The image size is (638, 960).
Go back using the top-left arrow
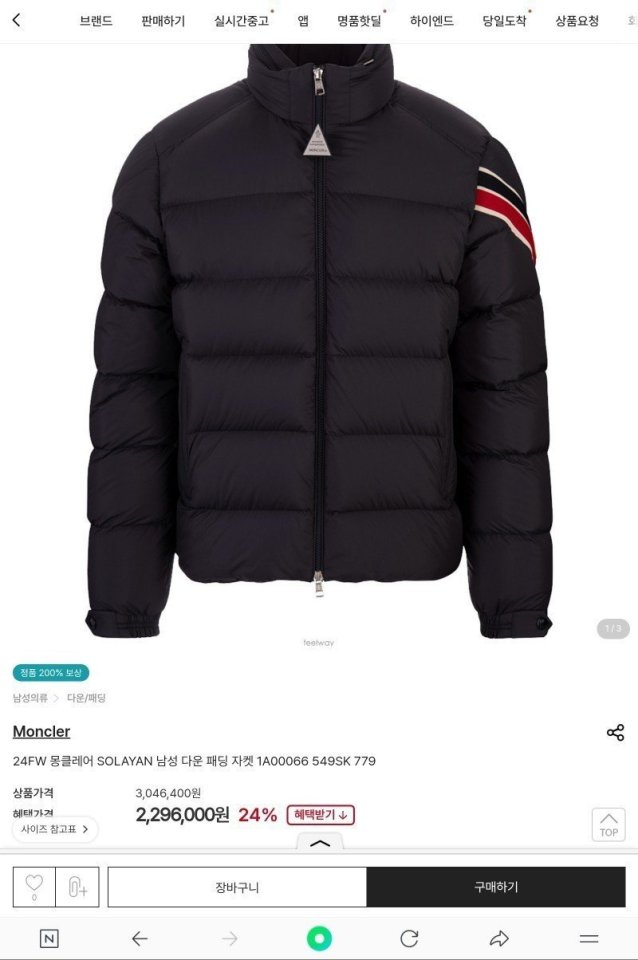[x=16, y=20]
